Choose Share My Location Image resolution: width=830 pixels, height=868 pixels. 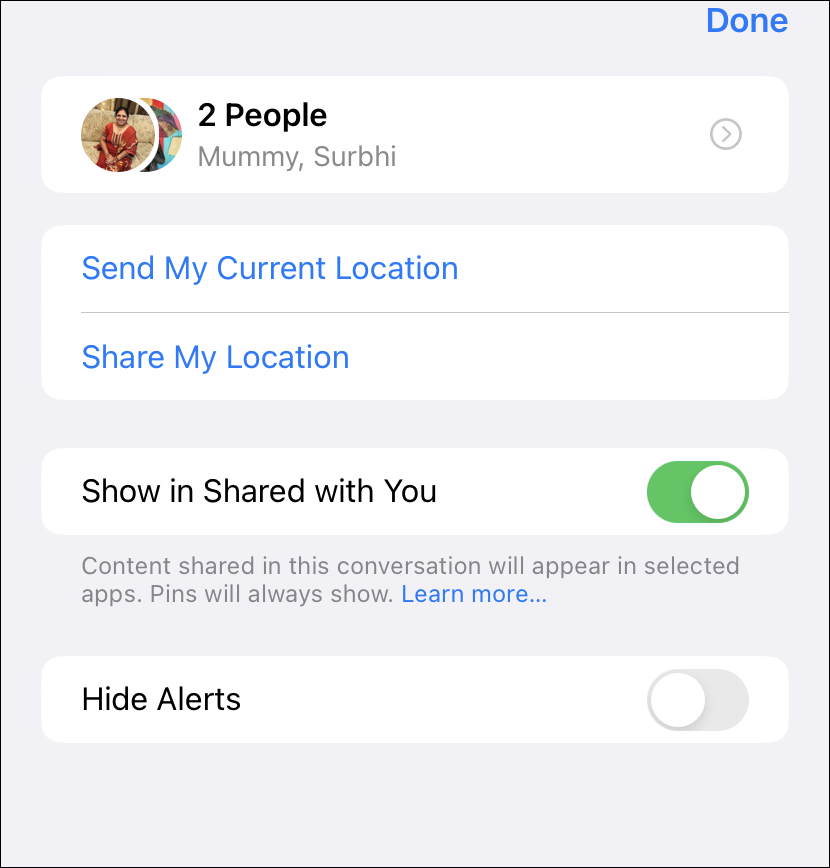point(216,357)
